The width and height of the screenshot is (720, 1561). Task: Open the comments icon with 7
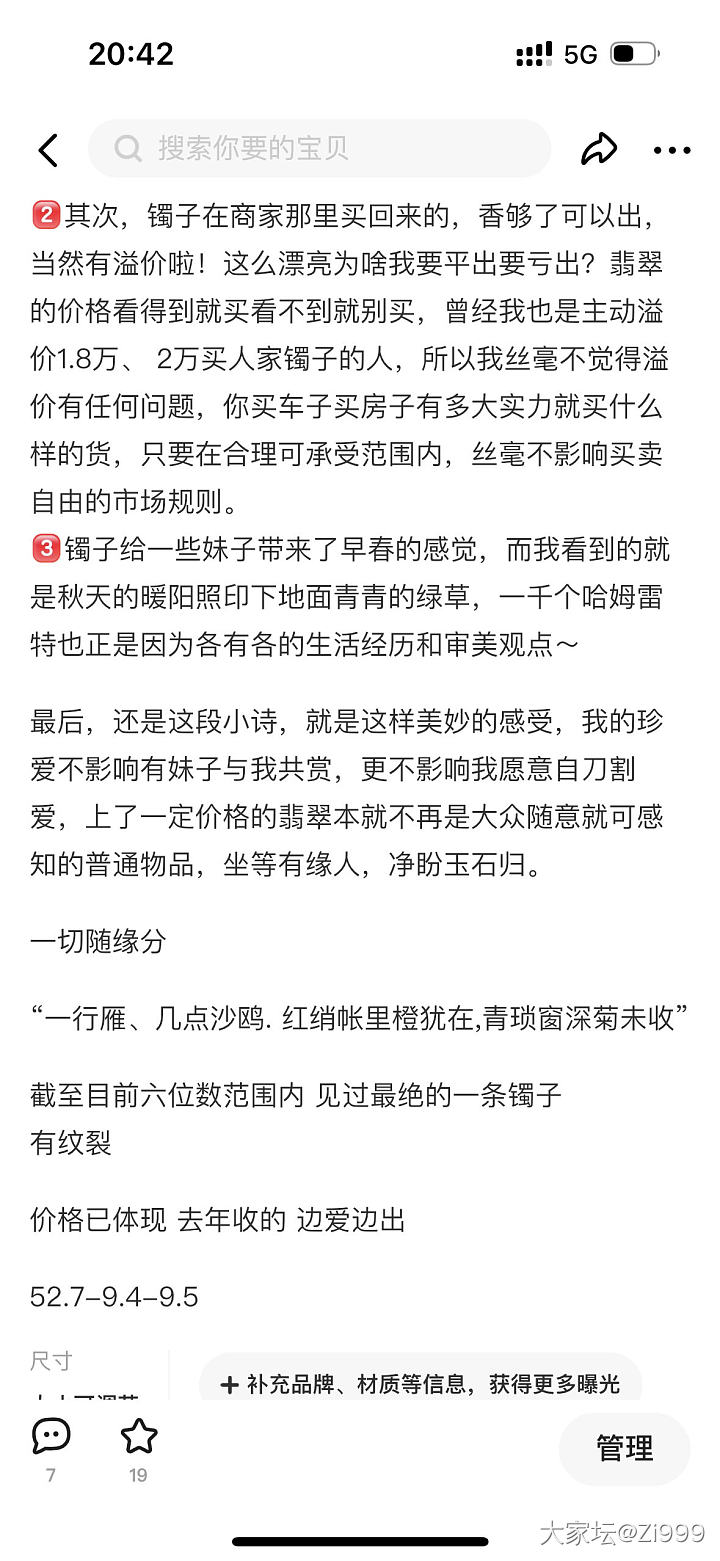(51, 1438)
